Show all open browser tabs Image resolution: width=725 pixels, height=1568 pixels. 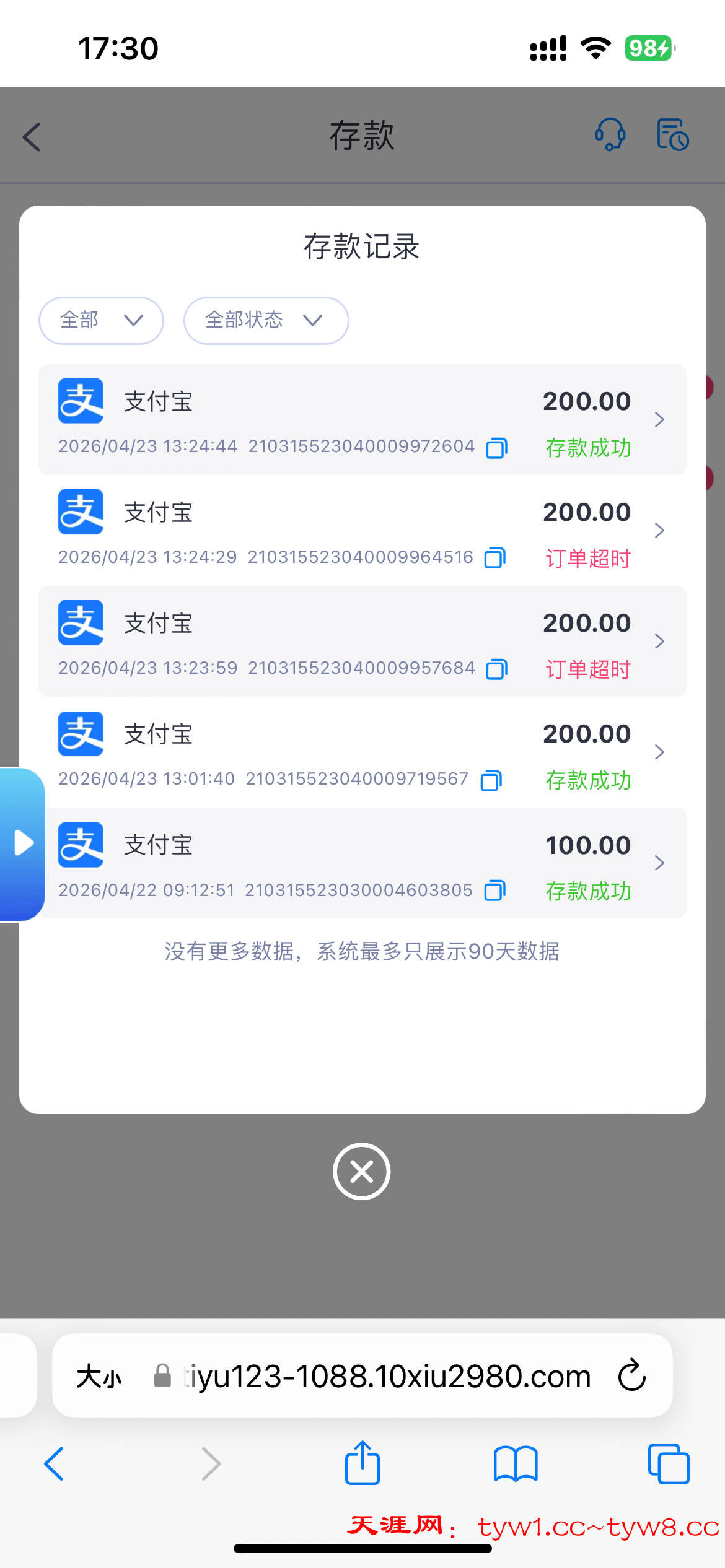[x=668, y=1463]
